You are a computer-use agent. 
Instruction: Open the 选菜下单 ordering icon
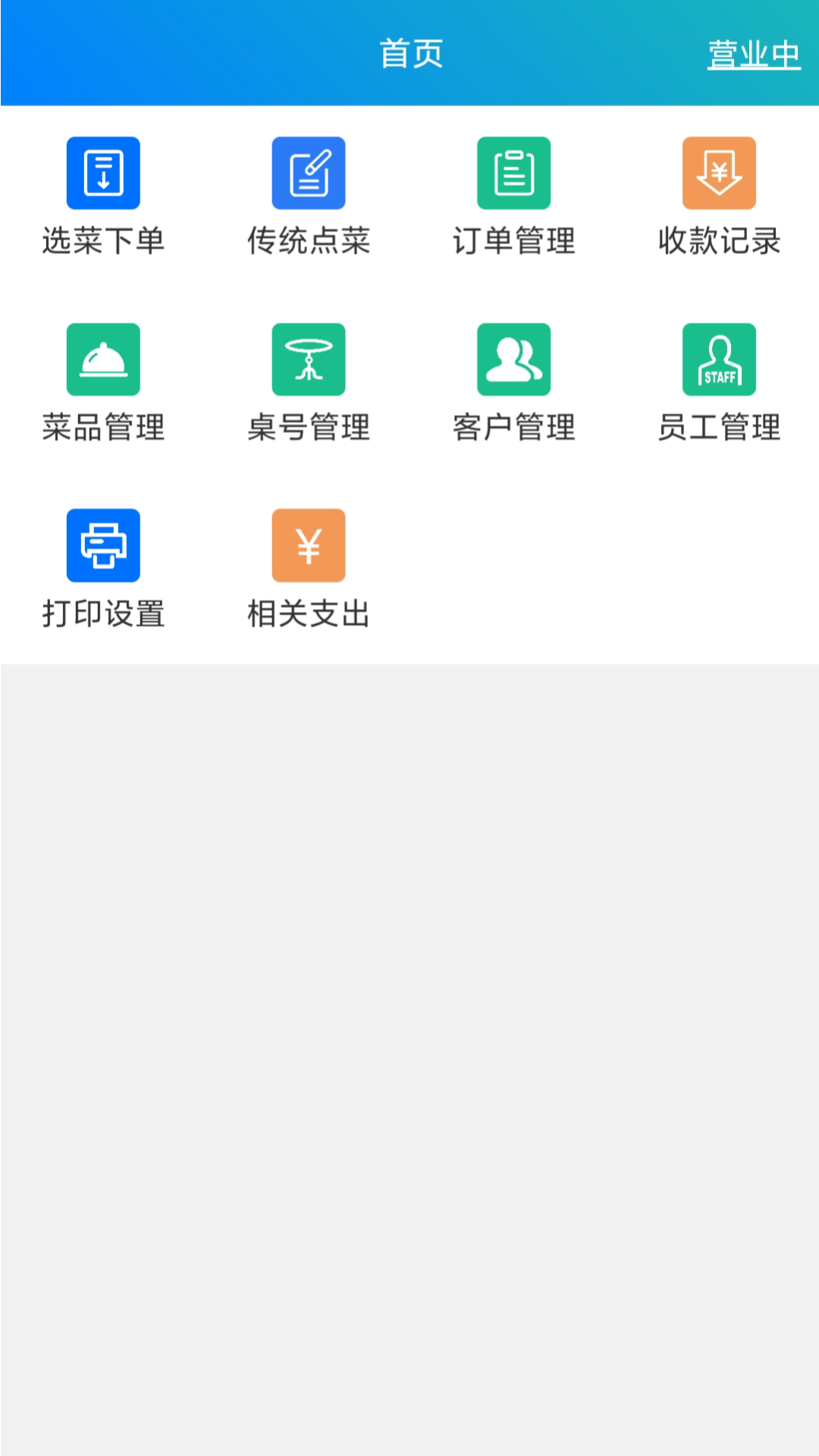click(x=102, y=172)
